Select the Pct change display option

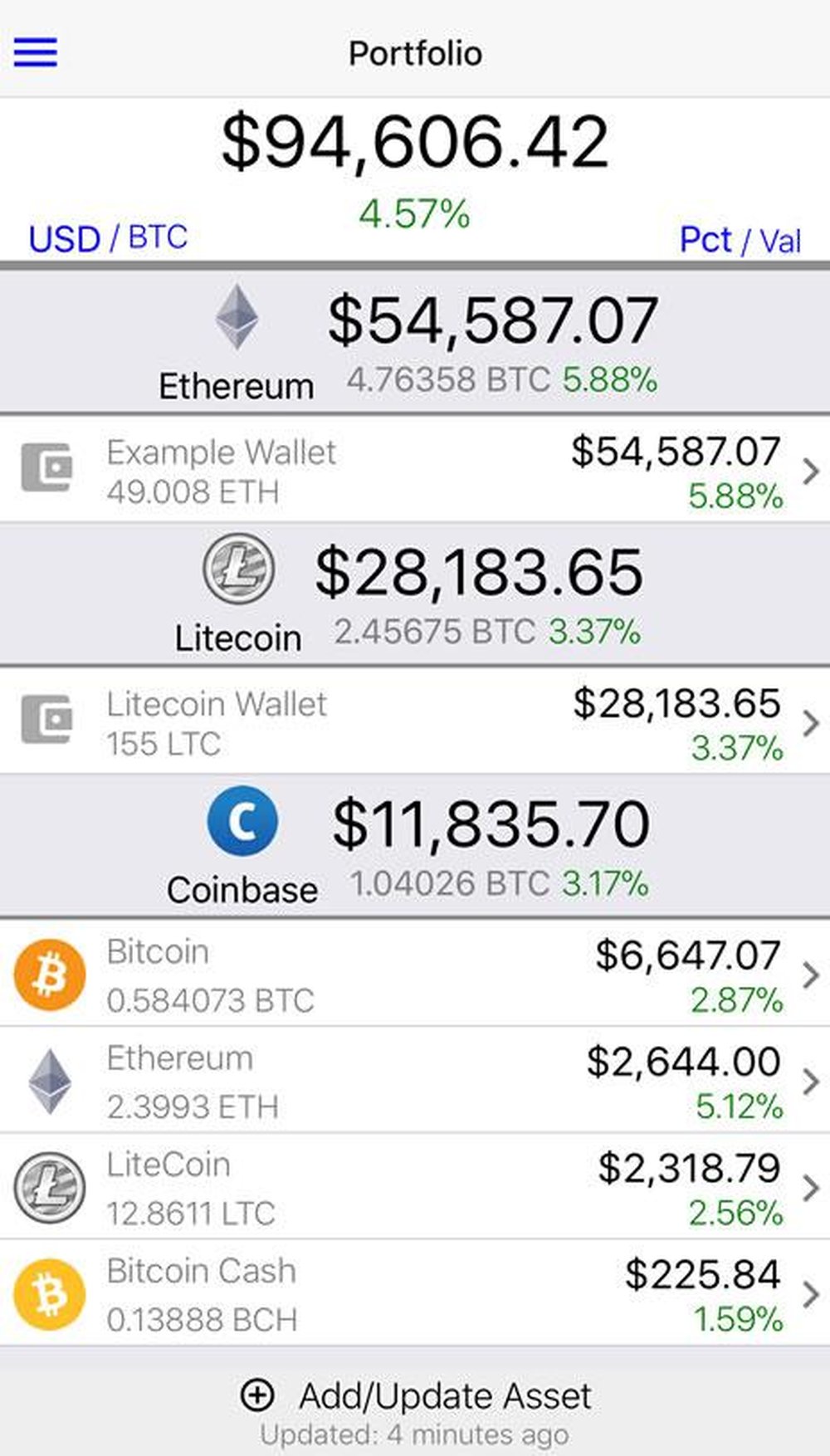[705, 240]
